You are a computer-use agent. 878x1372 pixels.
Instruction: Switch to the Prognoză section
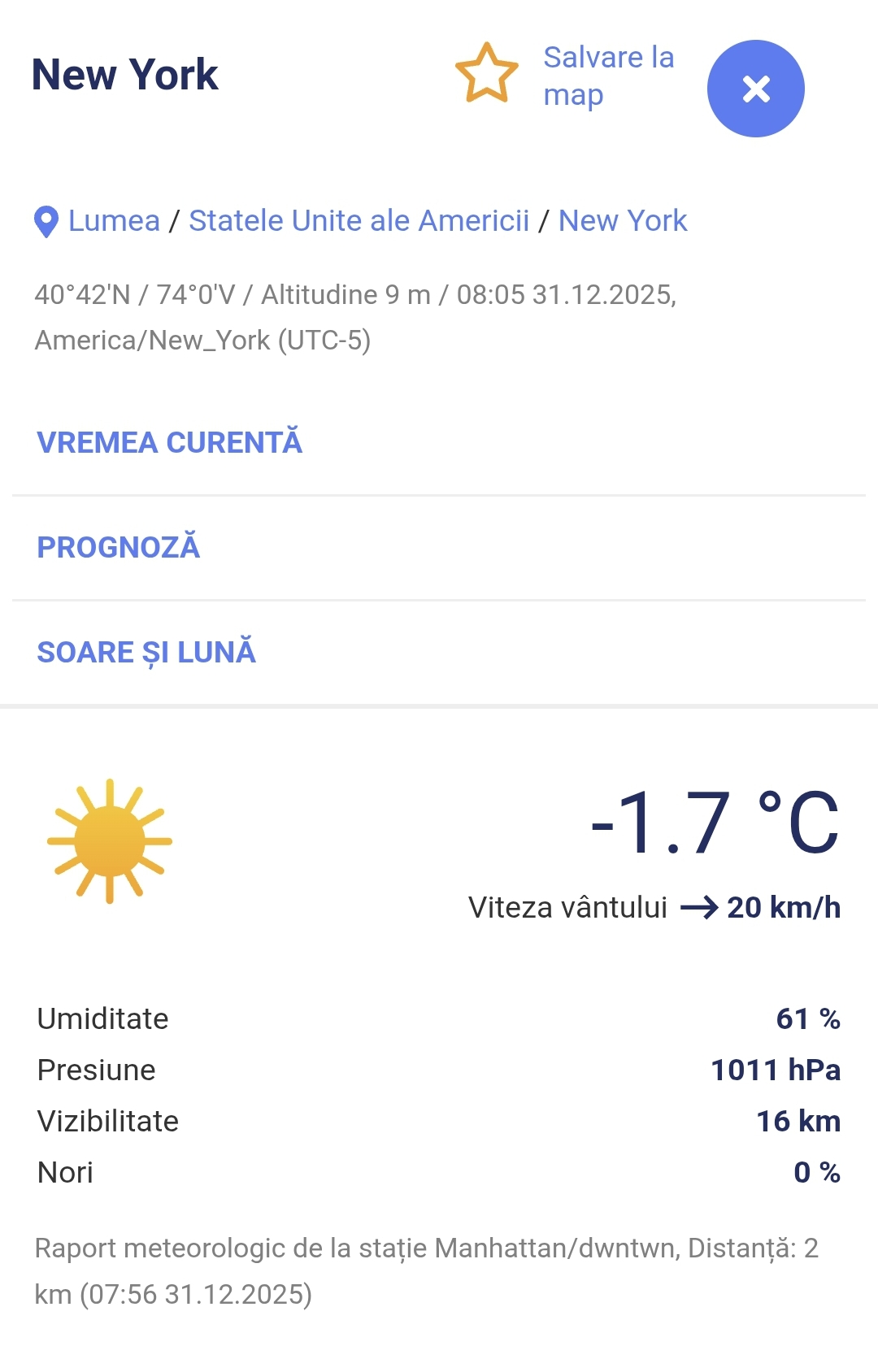click(119, 548)
